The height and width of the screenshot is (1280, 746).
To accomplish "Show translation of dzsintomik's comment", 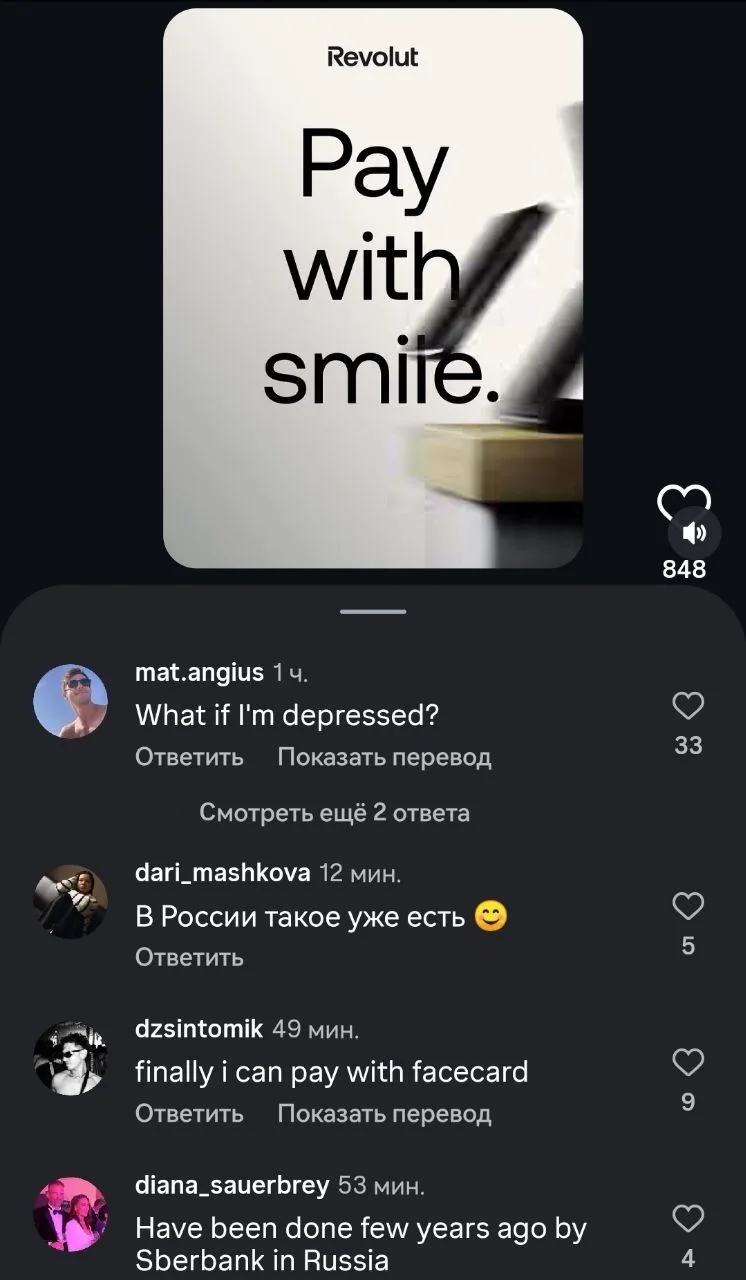I will [384, 1113].
